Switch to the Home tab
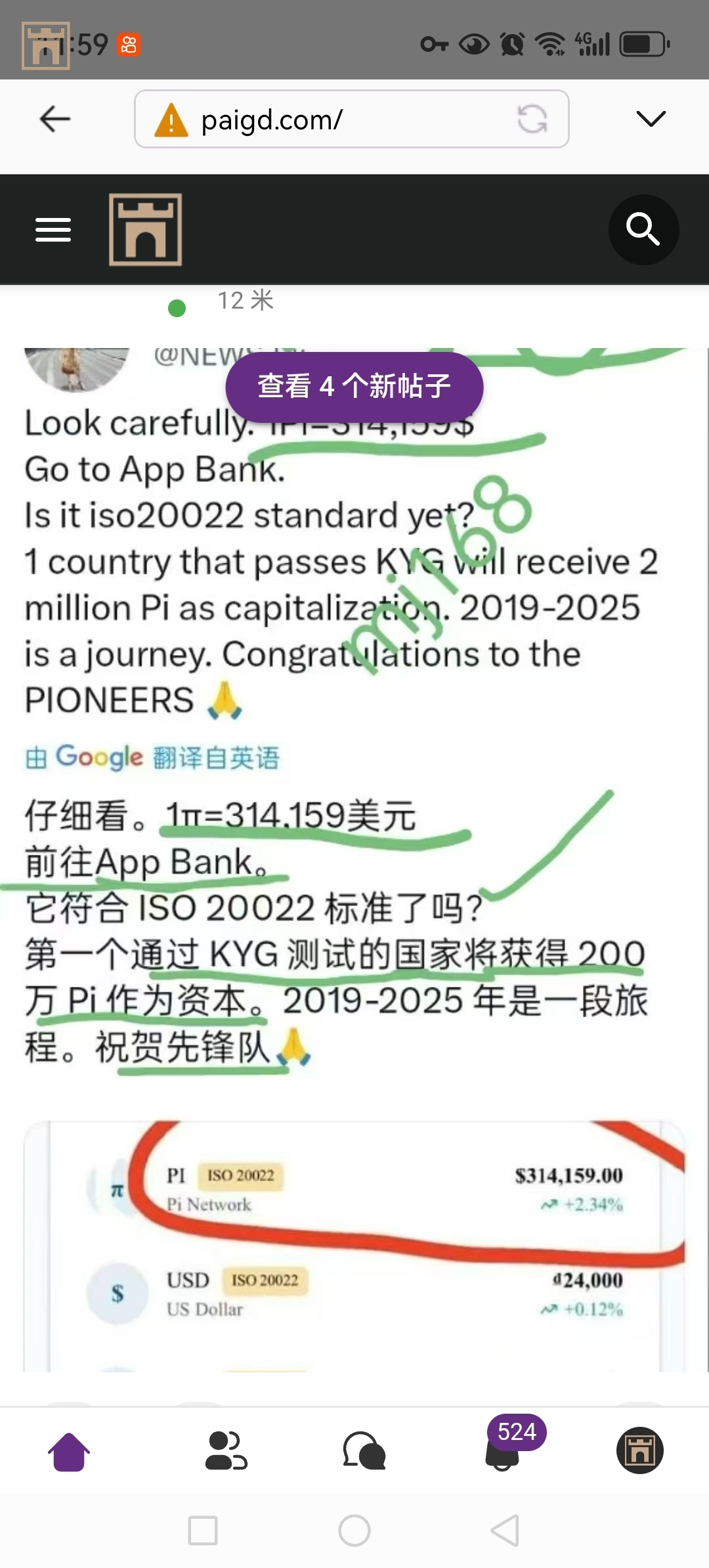This screenshot has width=709, height=1568. point(69,1451)
